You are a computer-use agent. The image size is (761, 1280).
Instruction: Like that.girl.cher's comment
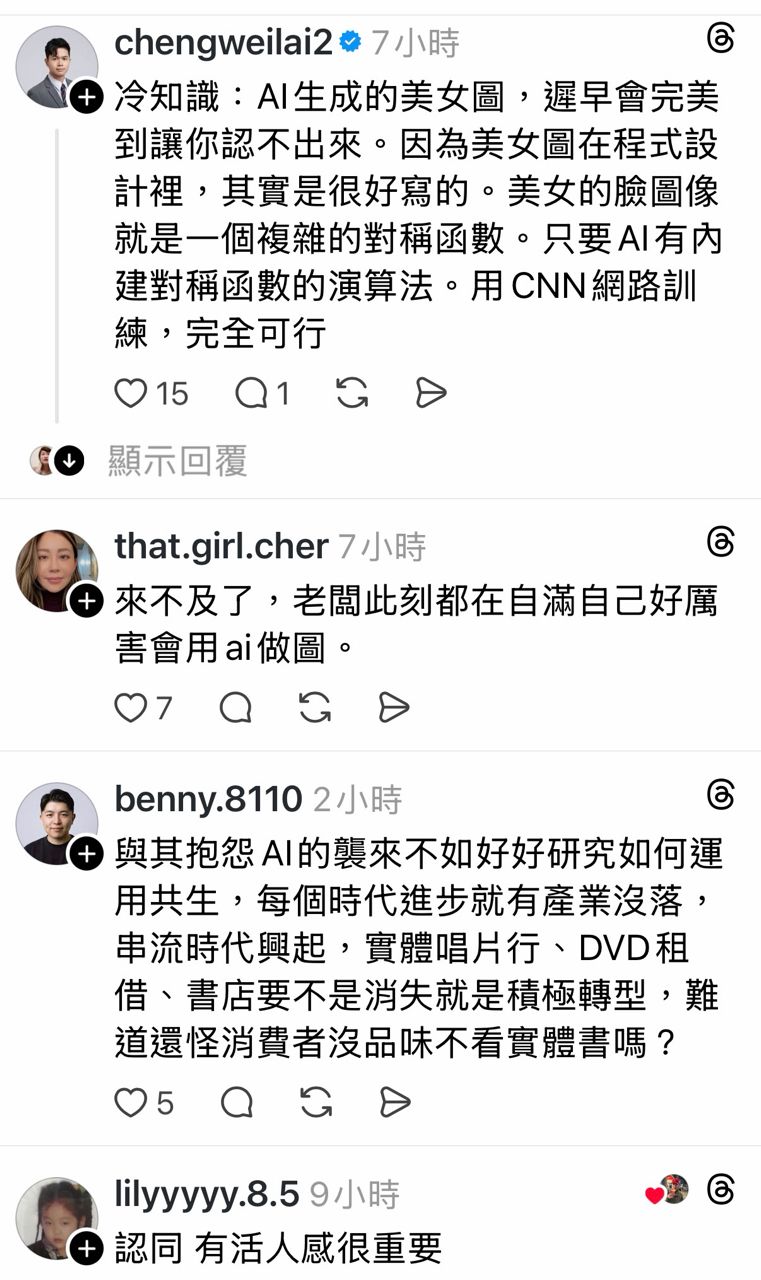tap(131, 708)
